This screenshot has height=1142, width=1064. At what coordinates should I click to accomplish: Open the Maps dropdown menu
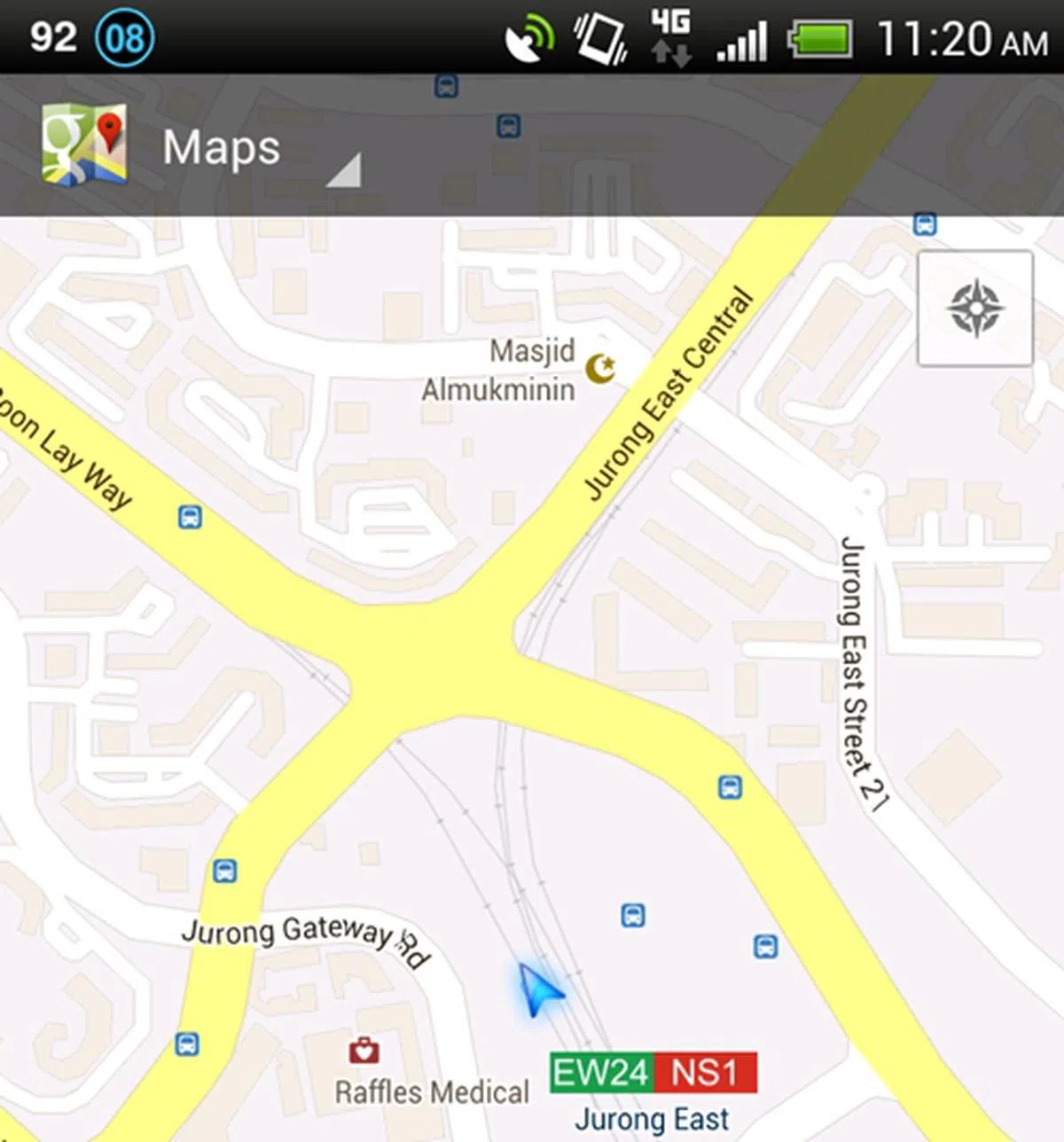point(222,149)
